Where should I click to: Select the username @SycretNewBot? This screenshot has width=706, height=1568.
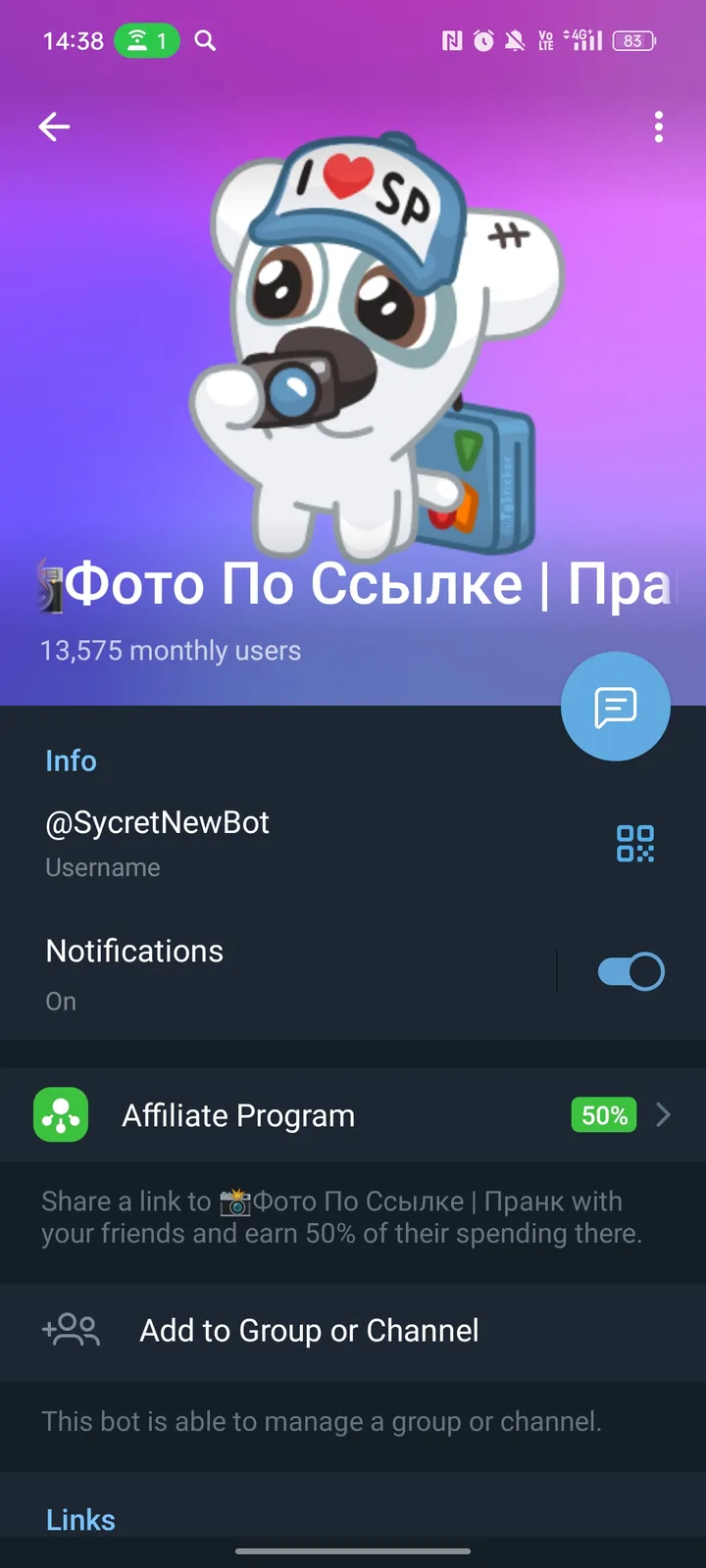pos(157,823)
